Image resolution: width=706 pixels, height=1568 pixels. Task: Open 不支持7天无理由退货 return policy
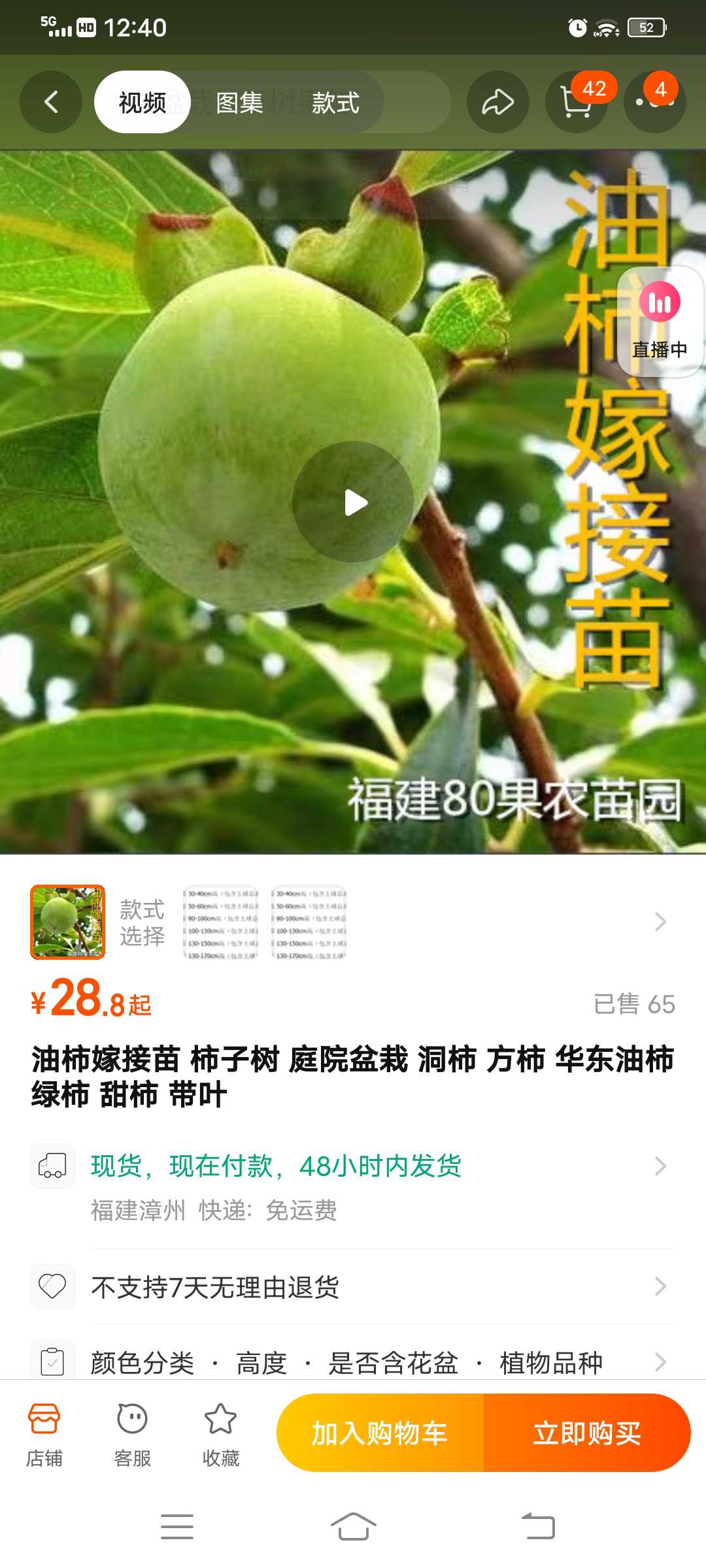point(353,1287)
